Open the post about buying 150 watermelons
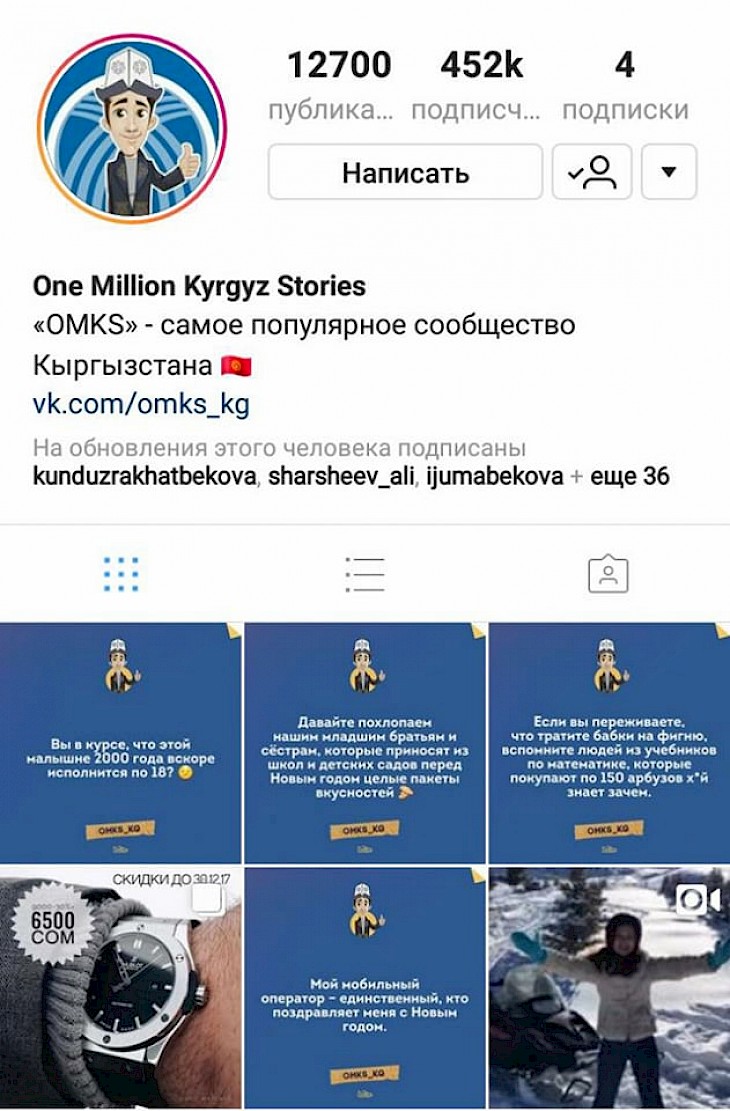 click(608, 742)
